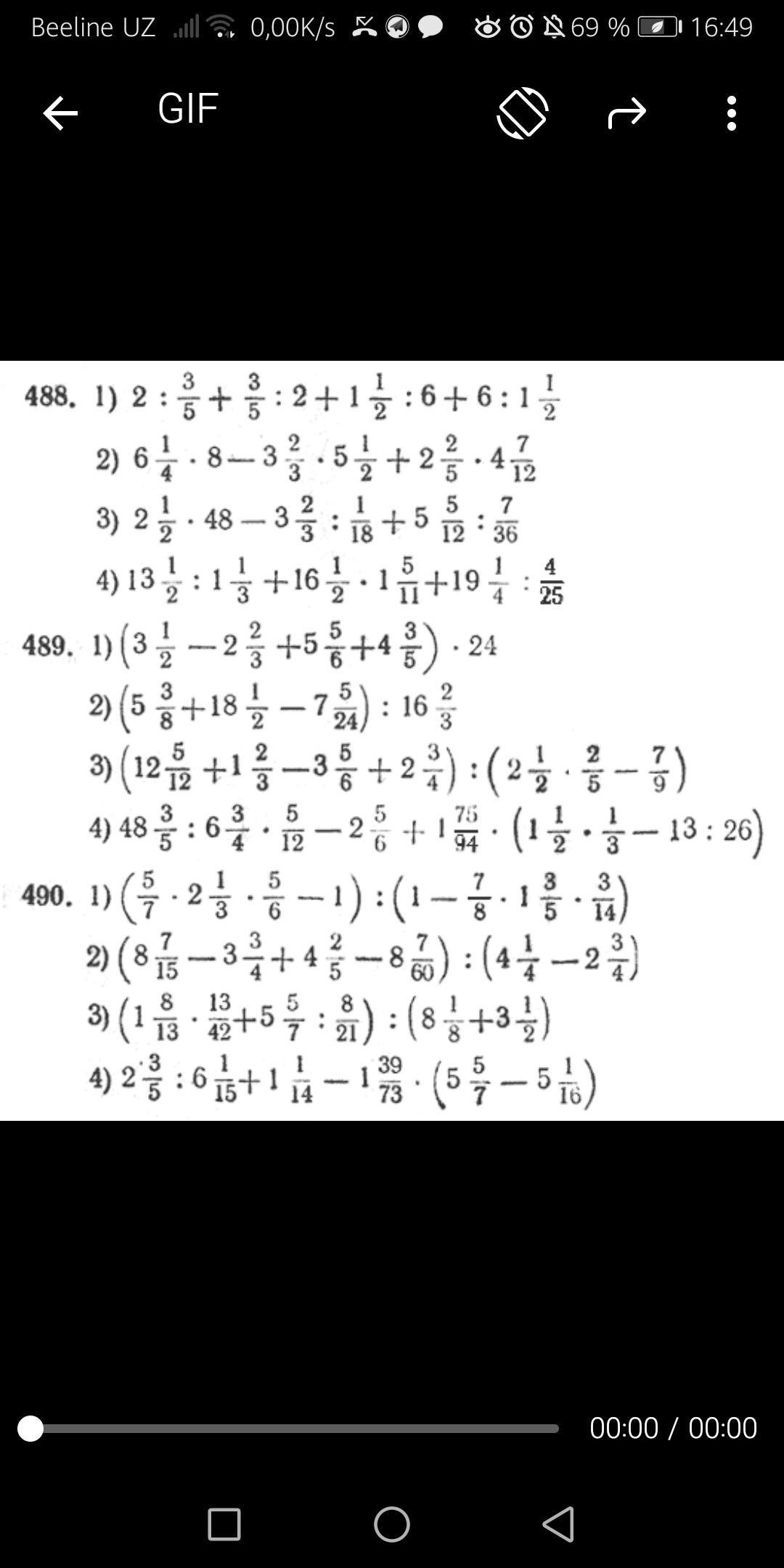
Task: Open the three-dot overflow menu
Action: 731,113
